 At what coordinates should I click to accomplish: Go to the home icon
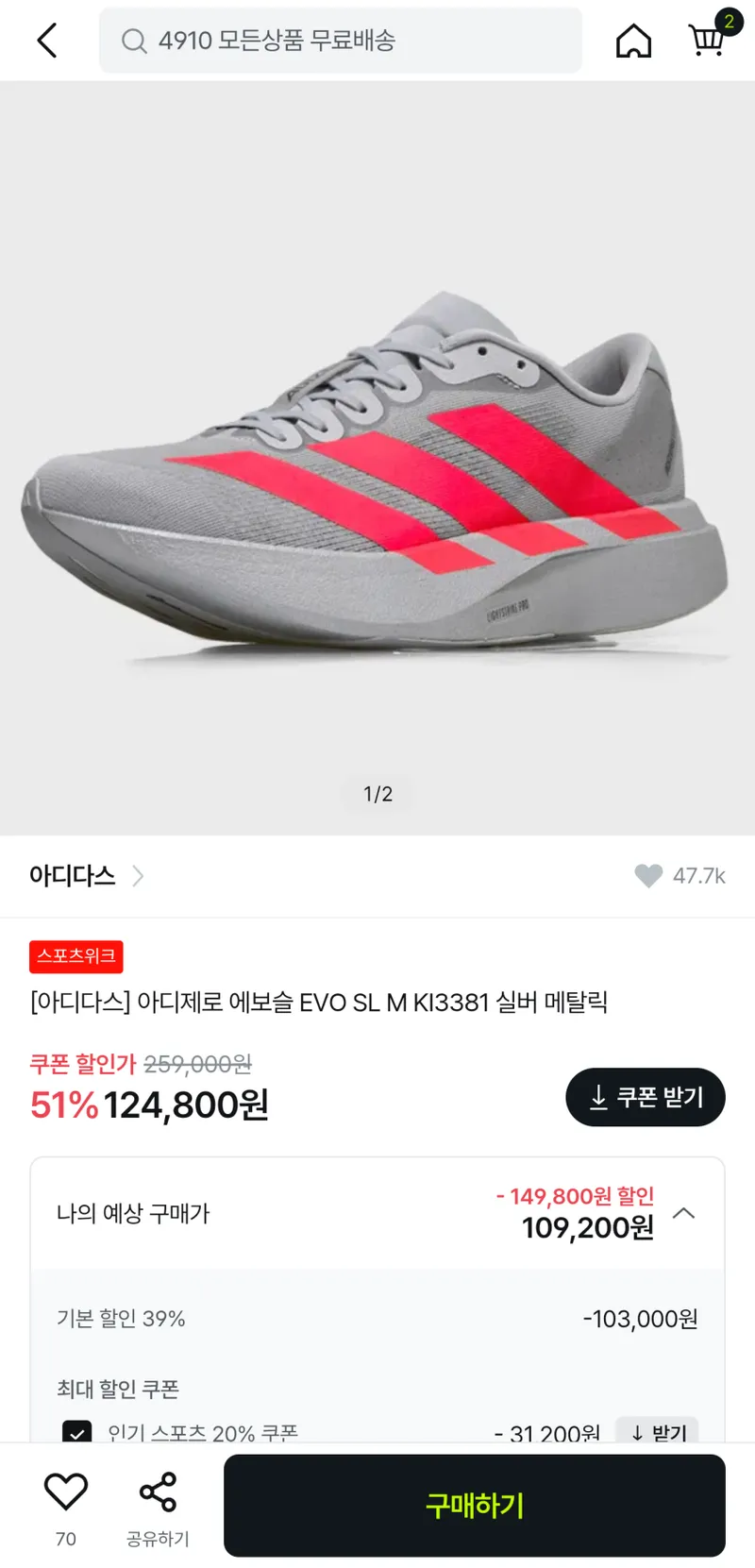click(633, 41)
